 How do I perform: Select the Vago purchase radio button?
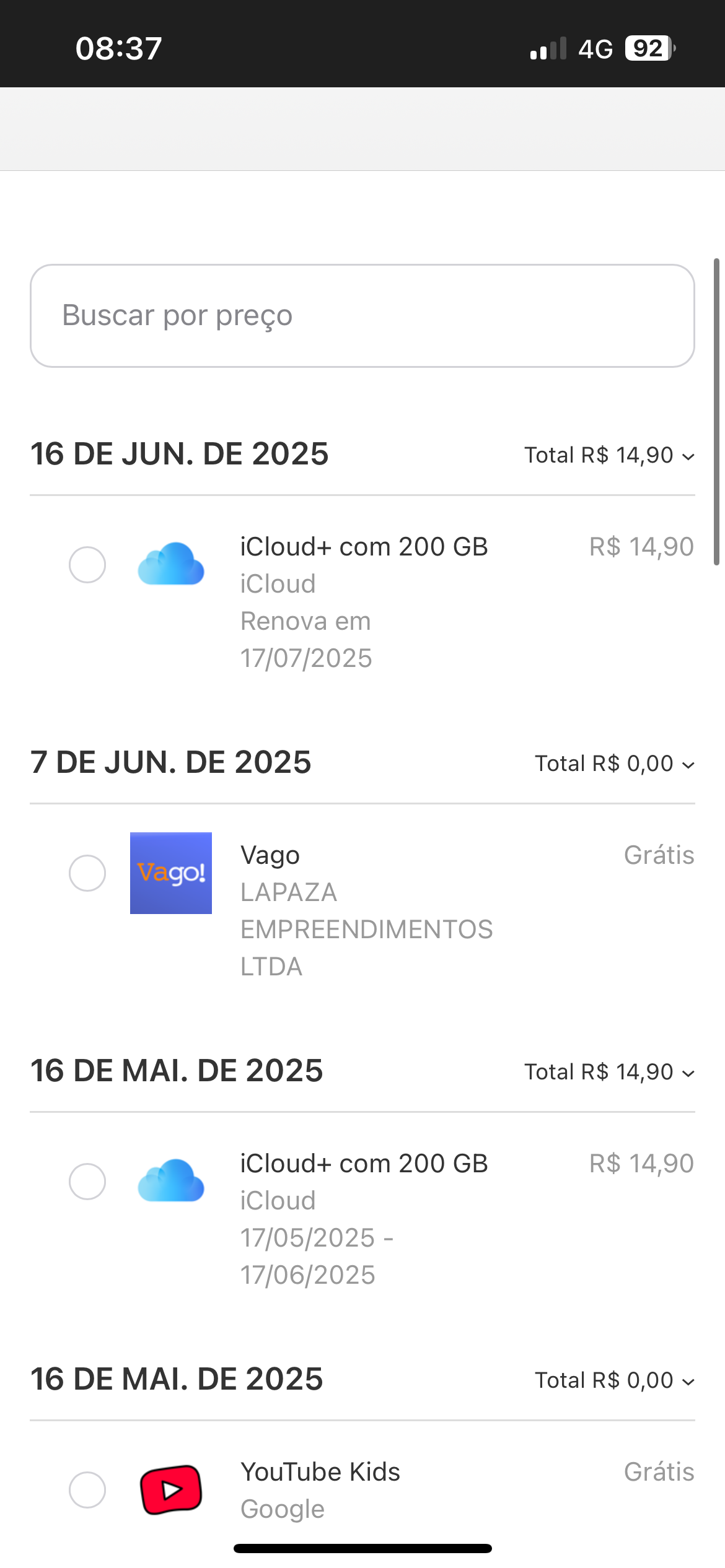[x=87, y=873]
